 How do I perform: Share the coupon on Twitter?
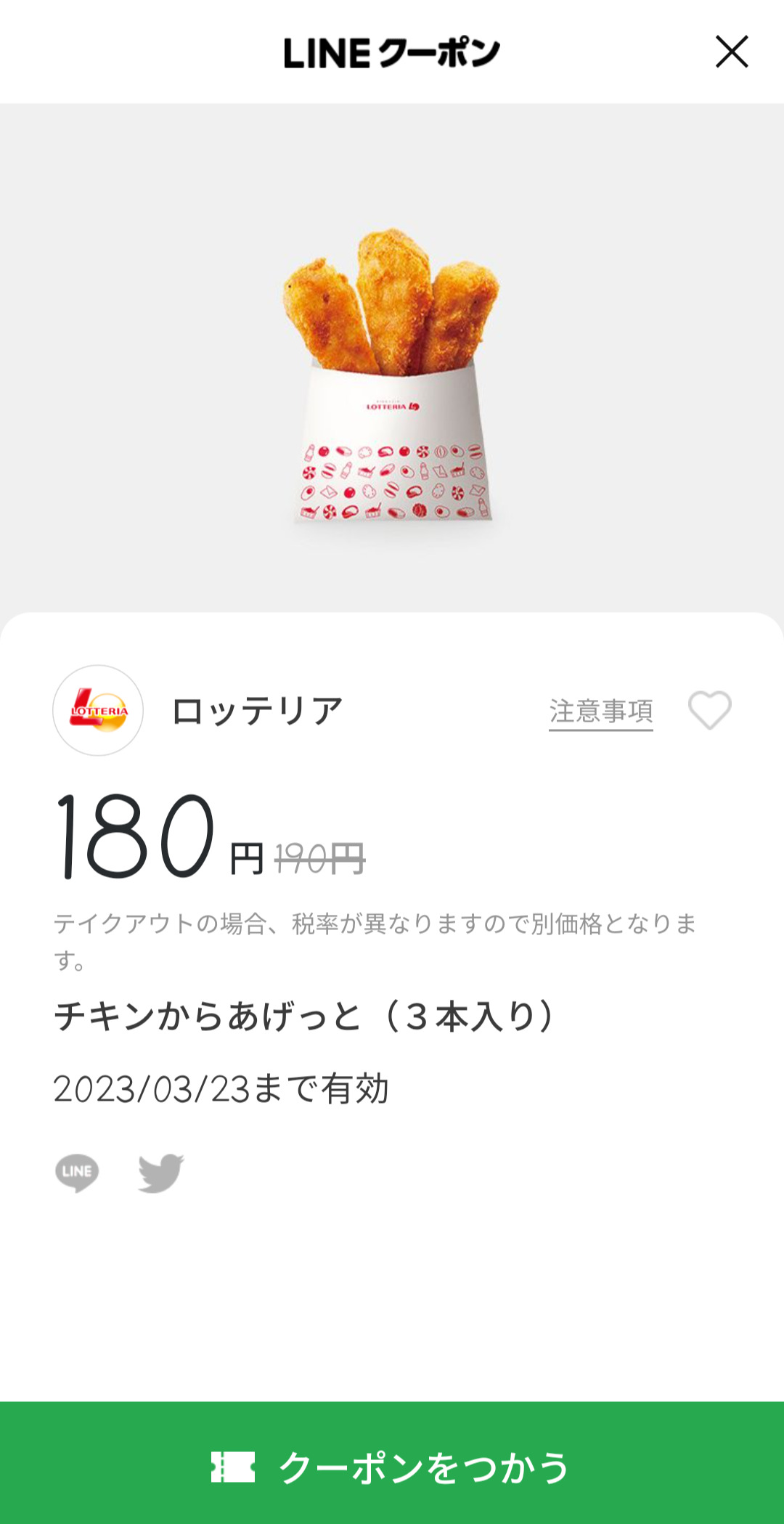(161, 1173)
